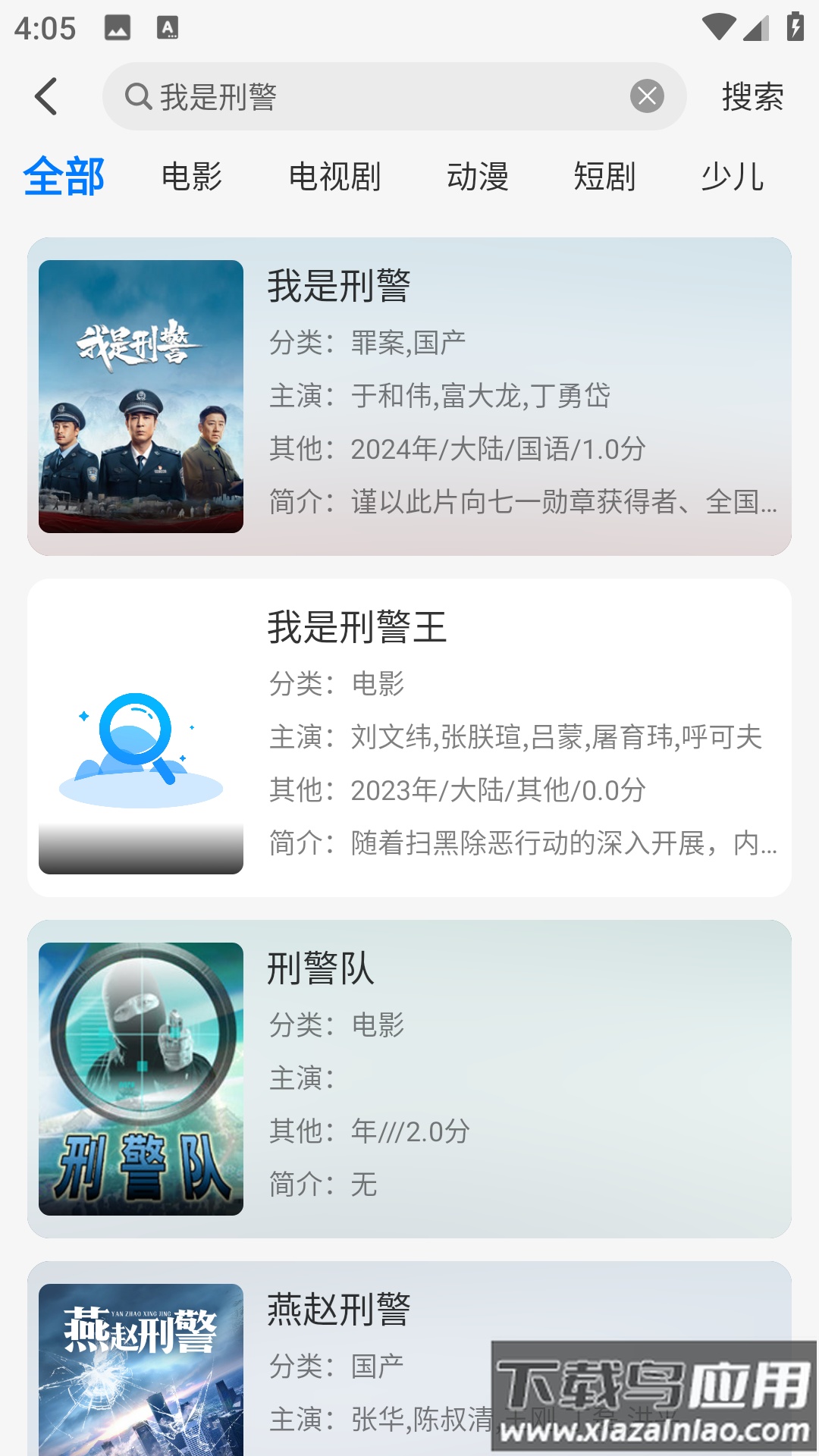This screenshot has height=1456, width=819.
Task: Go back using the top-left arrow
Action: pyautogui.click(x=46, y=97)
